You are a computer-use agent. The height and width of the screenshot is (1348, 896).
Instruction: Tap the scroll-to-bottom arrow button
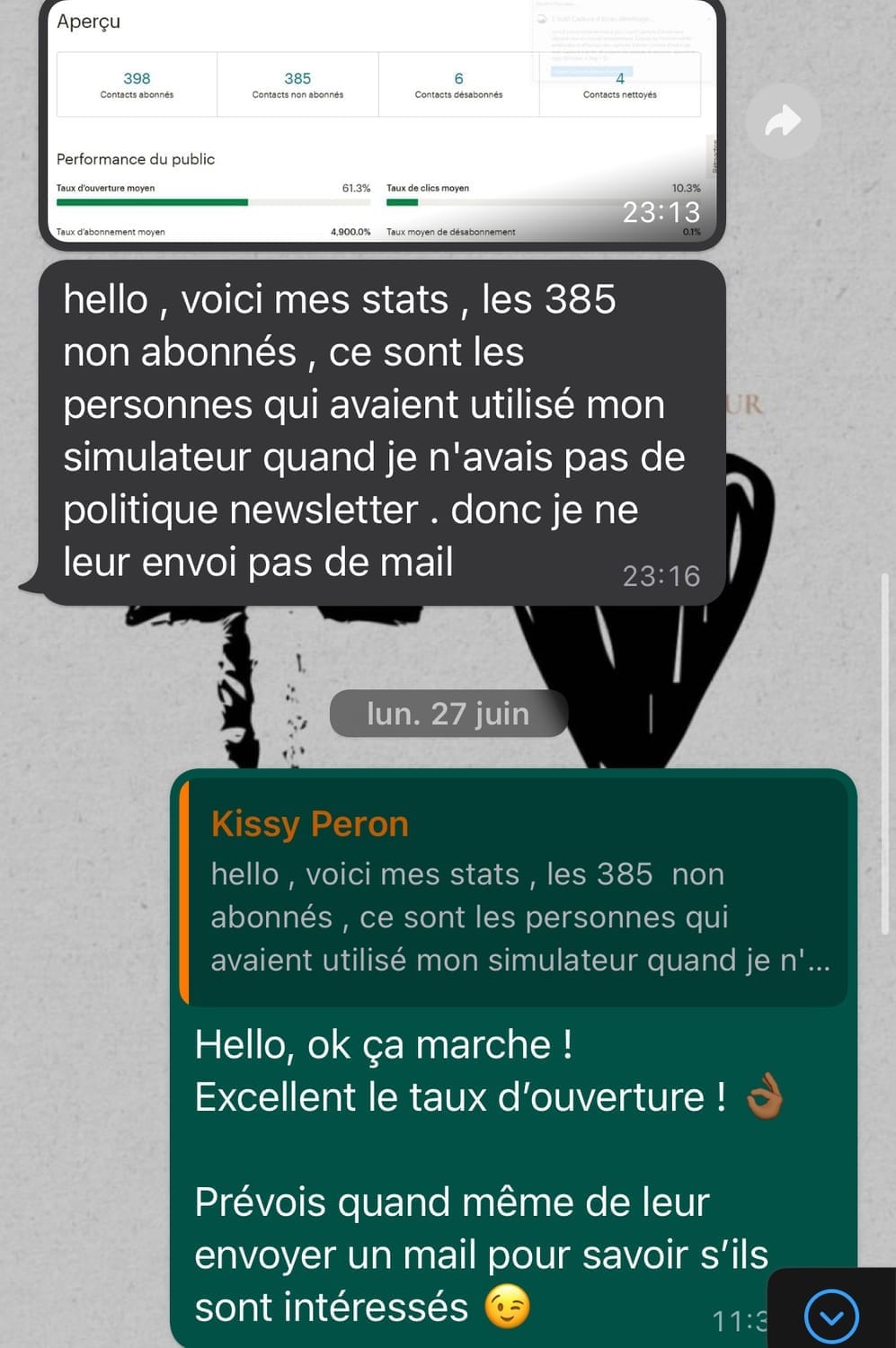831,1316
